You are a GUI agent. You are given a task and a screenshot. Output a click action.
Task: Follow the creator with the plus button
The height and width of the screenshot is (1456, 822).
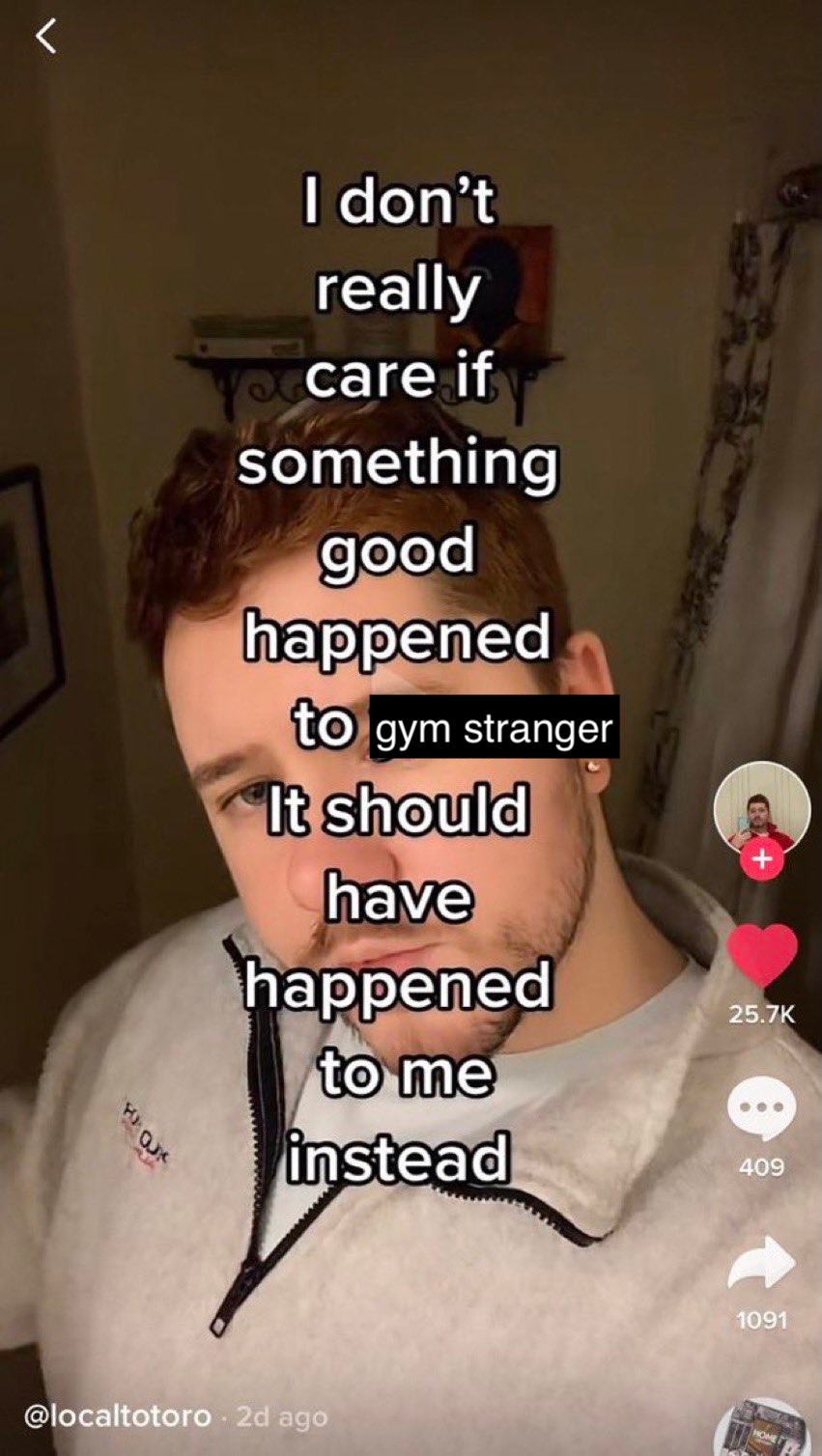click(762, 858)
